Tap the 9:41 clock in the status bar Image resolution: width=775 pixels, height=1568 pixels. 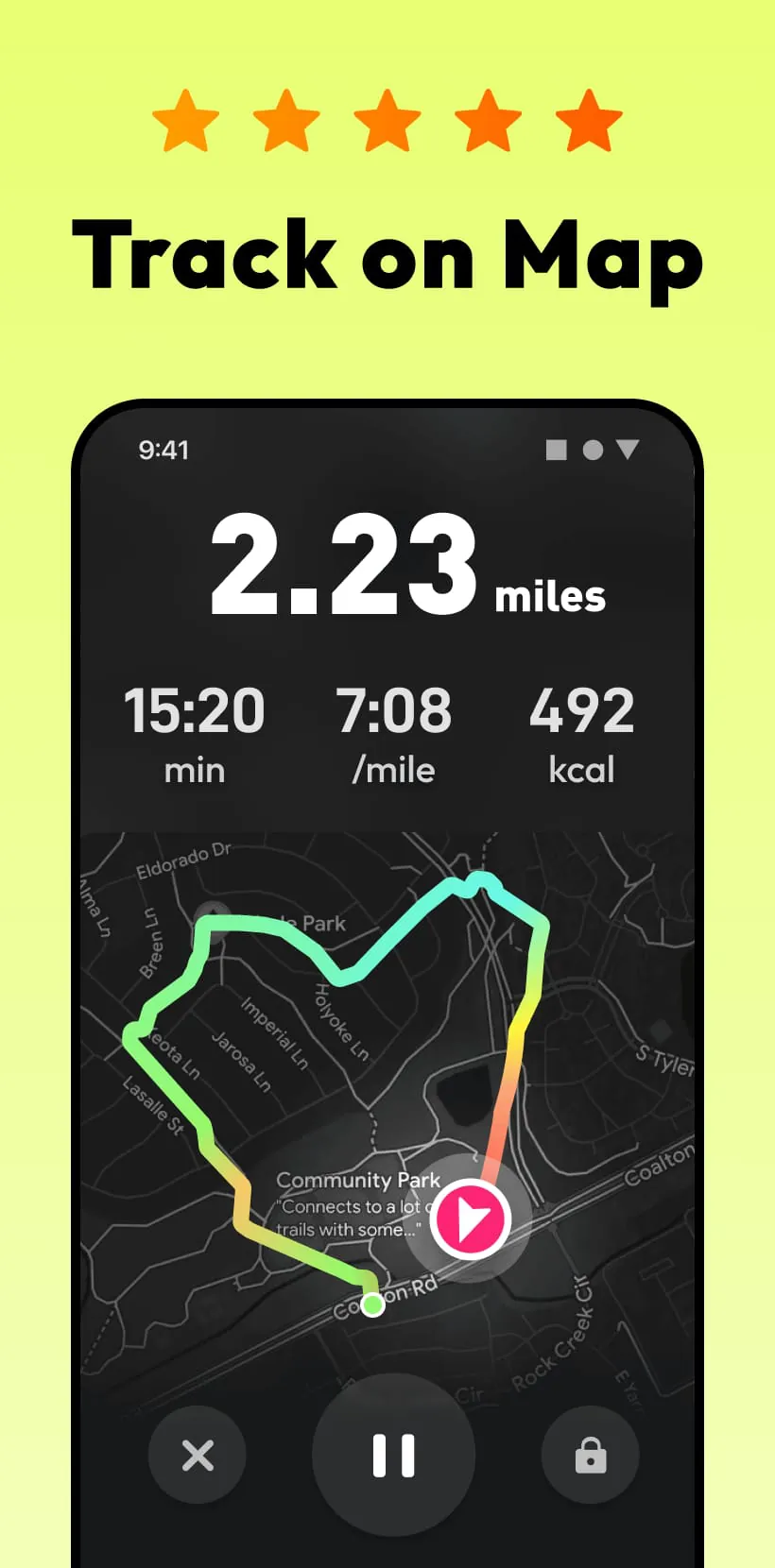tap(165, 450)
